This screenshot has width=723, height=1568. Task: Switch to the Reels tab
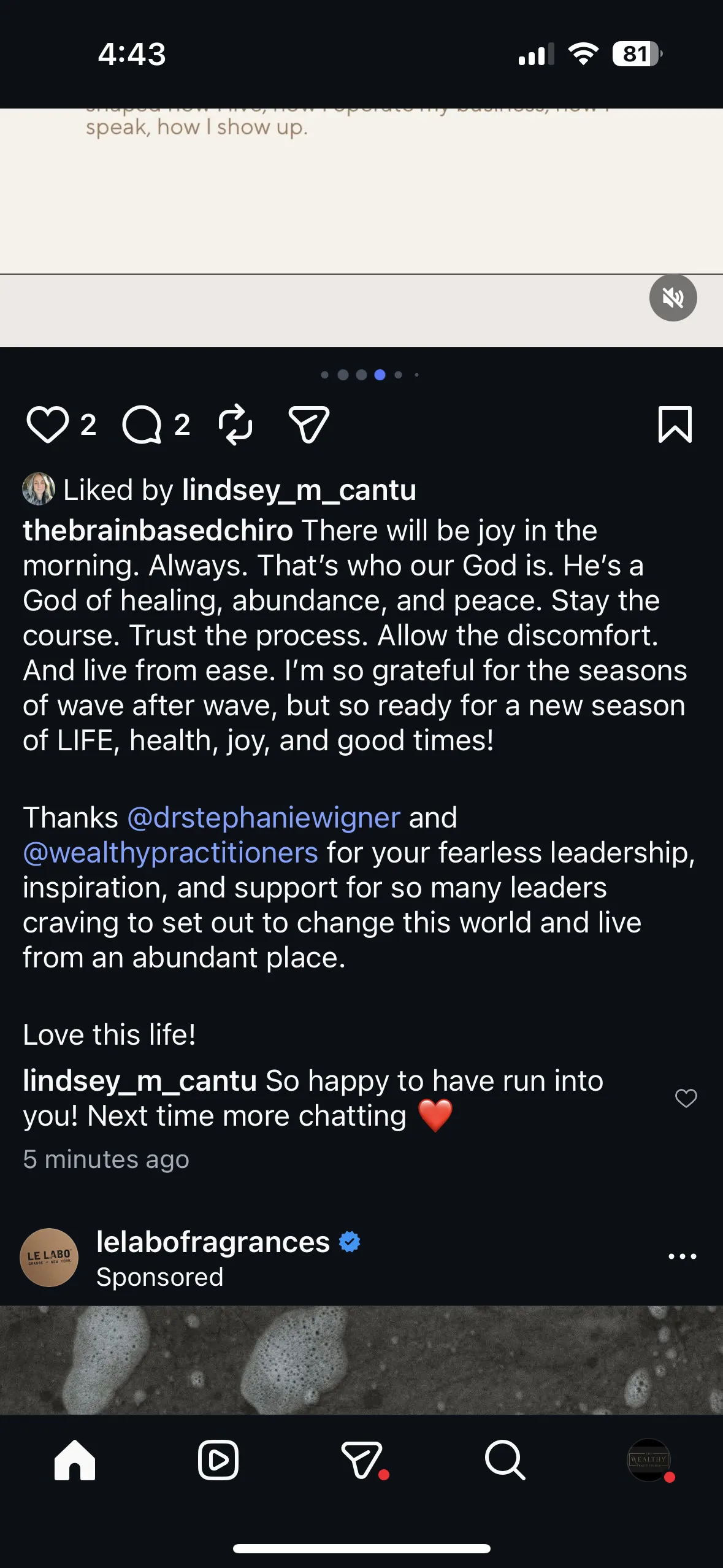pyautogui.click(x=218, y=1460)
